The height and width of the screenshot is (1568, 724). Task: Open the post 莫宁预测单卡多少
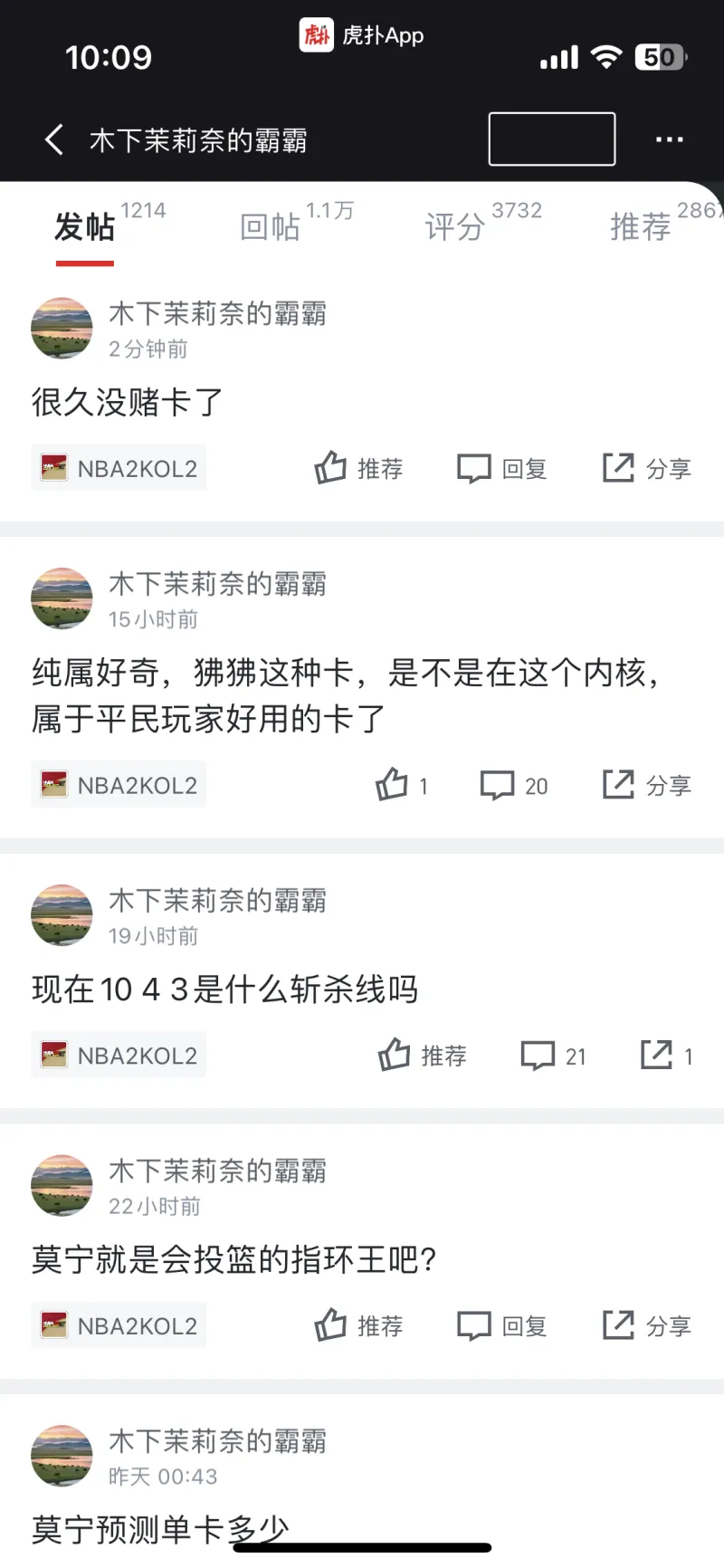pyautogui.click(x=160, y=1529)
